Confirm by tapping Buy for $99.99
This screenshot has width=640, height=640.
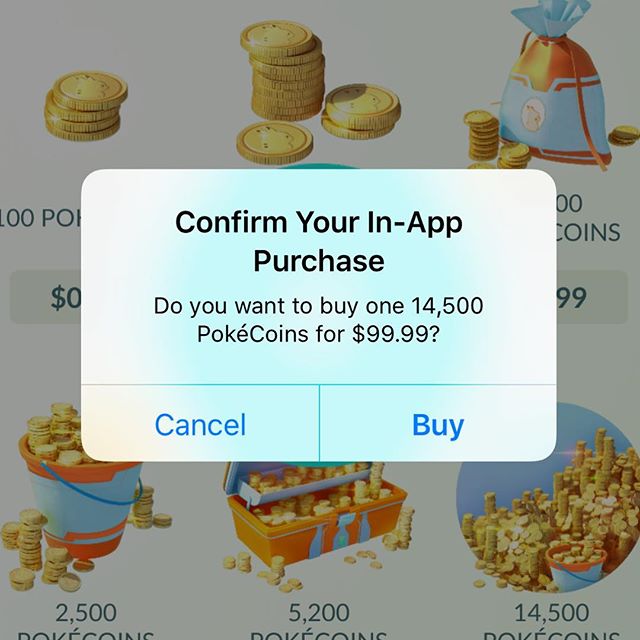[x=438, y=425]
